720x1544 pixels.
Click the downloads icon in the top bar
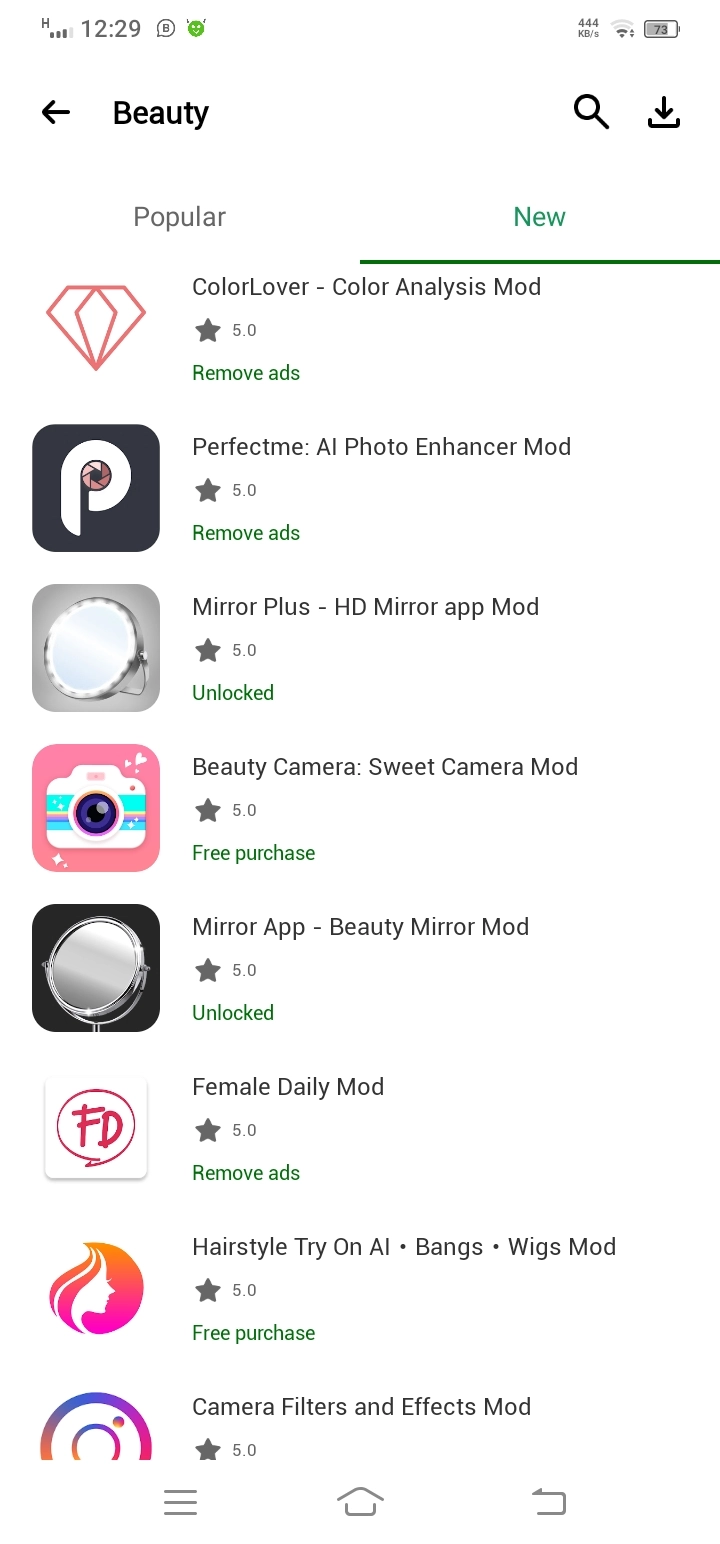click(x=663, y=112)
